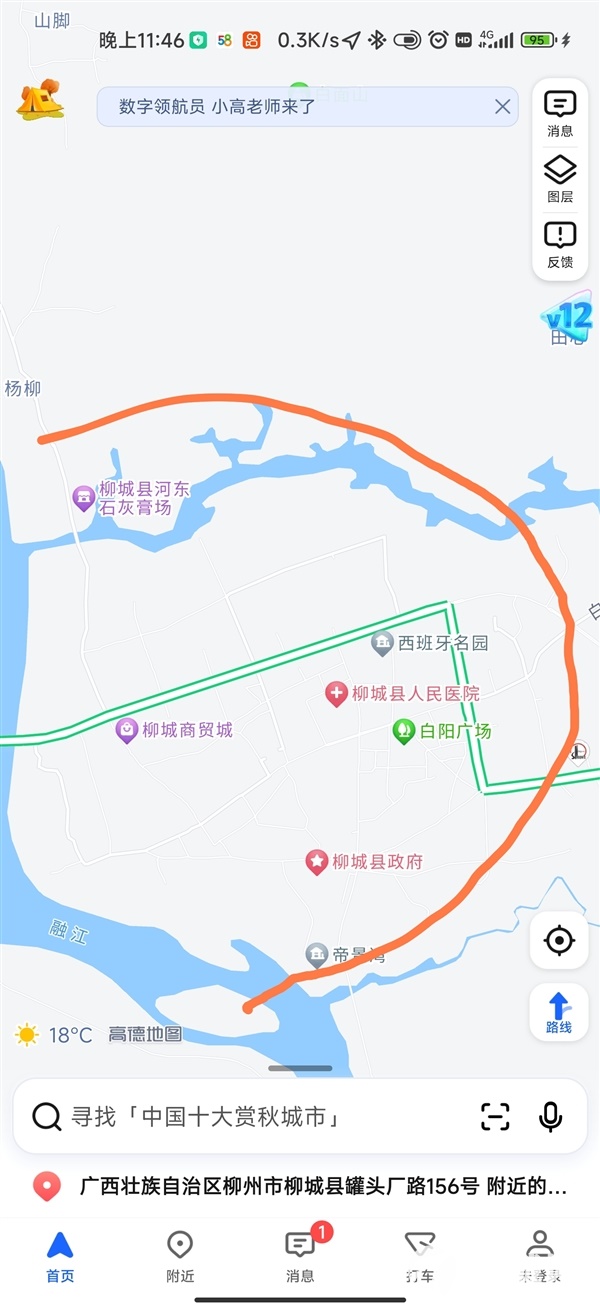Open the 消息 panel button
Image resolution: width=600 pixels, height=1312 pixels.
(x=560, y=114)
